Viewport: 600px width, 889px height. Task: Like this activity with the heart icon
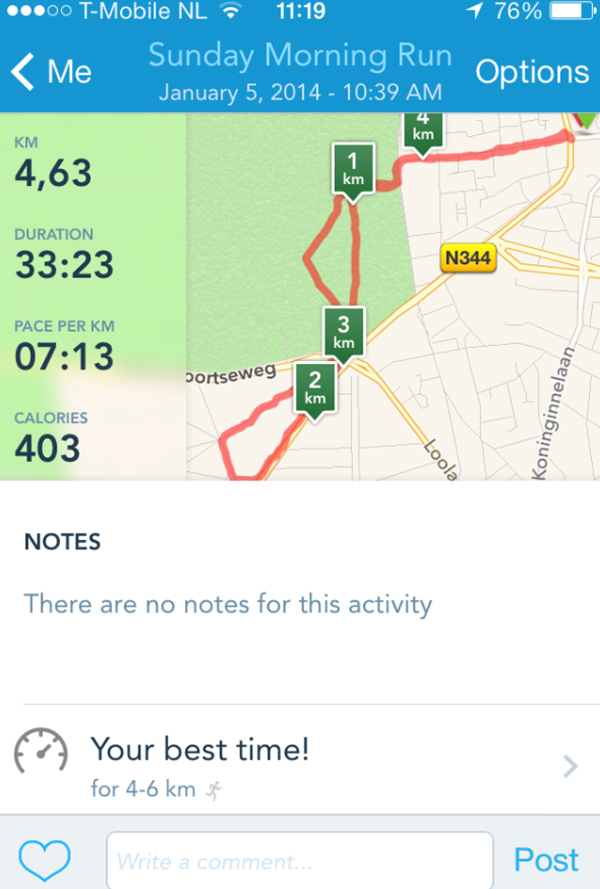45,859
